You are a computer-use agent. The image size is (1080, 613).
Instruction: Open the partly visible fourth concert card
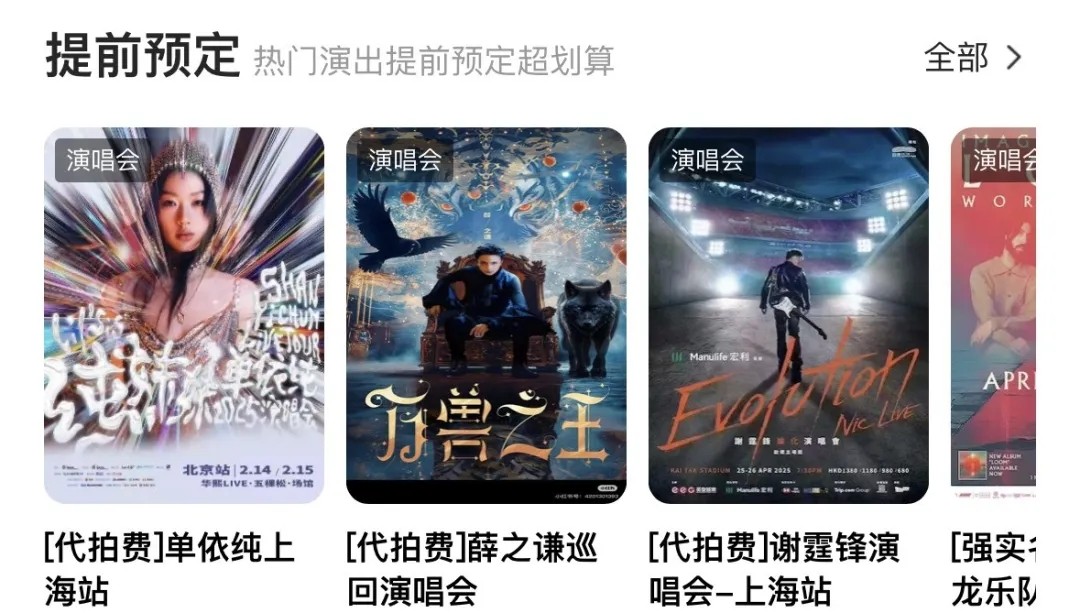994,316
